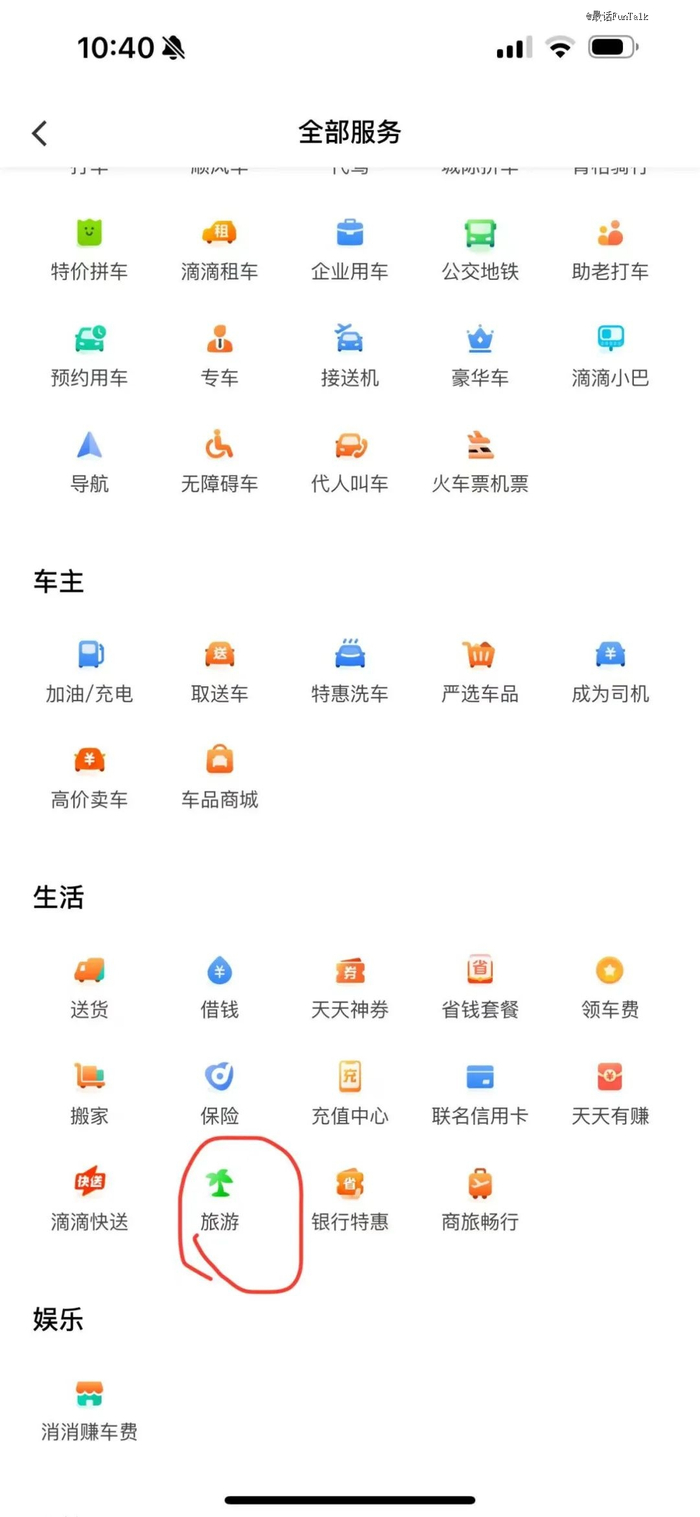Open 天天神券 coupons
Viewport: 700px width, 1517px height.
(350, 988)
